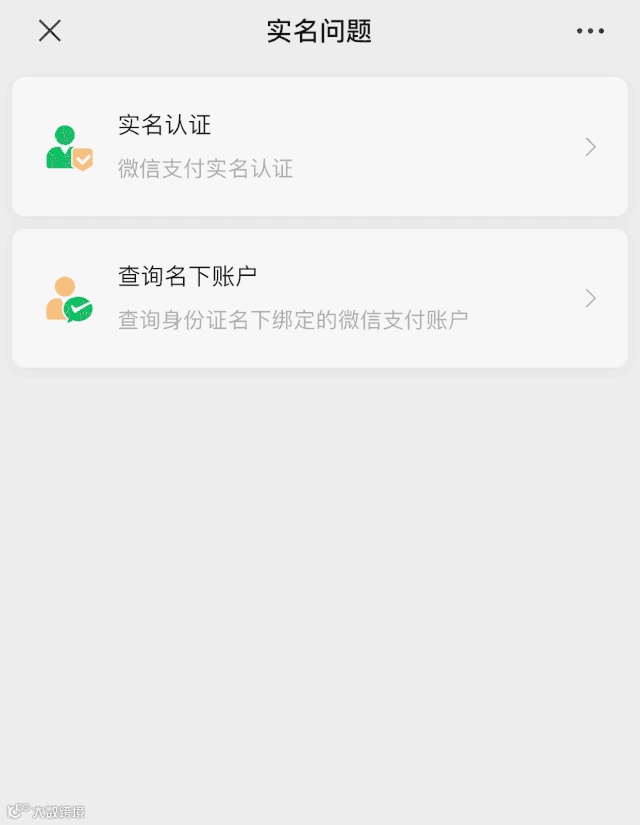640x825 pixels.
Task: Select 查询名下账户 to check bound accounts
Action: [319, 298]
